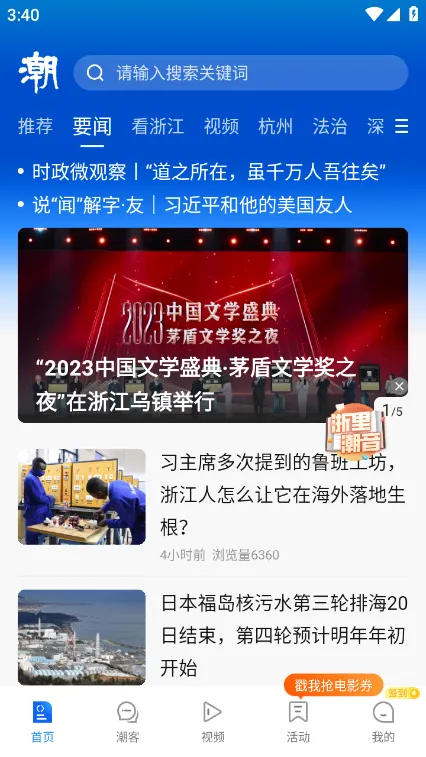The height and width of the screenshot is (757, 426).
Task: Tap 戳我抢电影券 promo bubble
Action: pyautogui.click(x=333, y=685)
